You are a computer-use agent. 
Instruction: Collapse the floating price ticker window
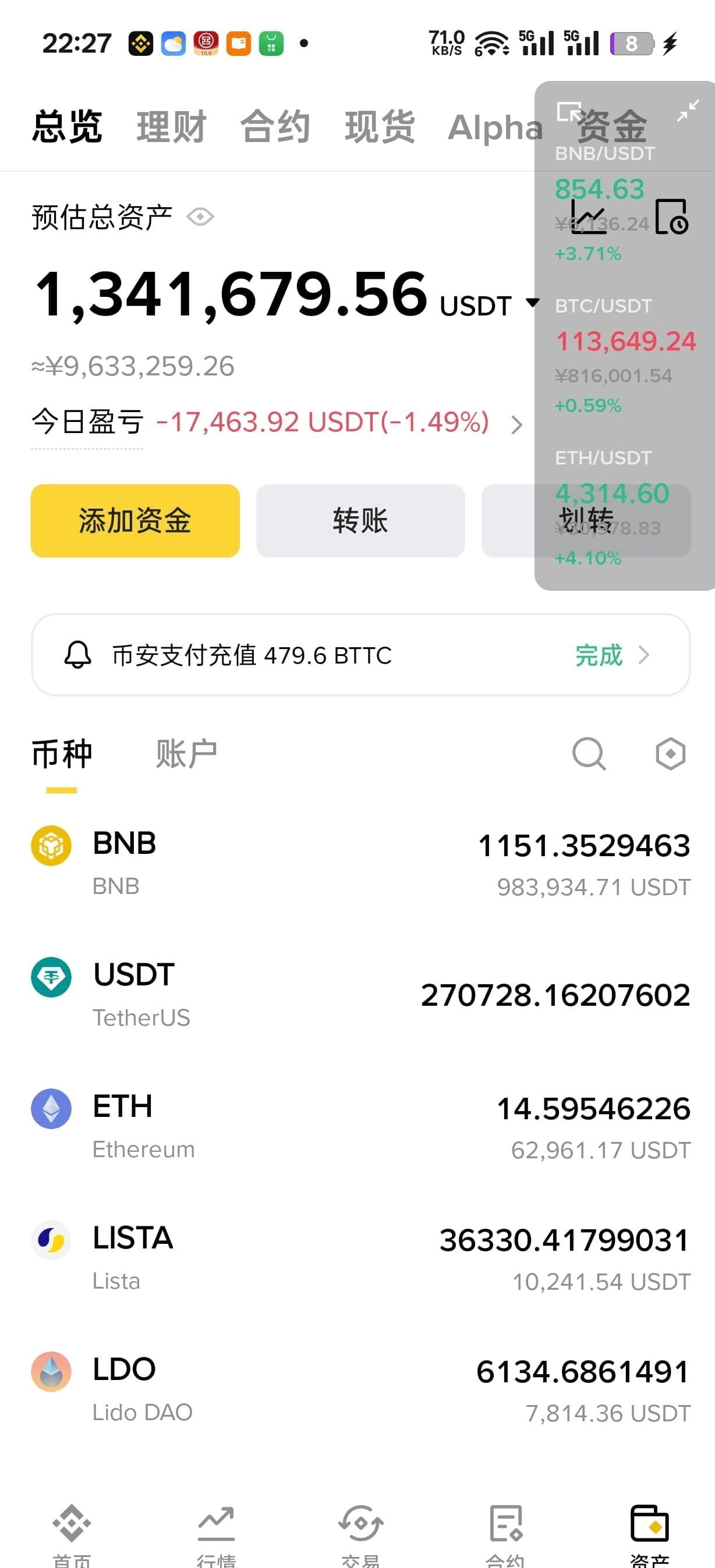(x=688, y=111)
